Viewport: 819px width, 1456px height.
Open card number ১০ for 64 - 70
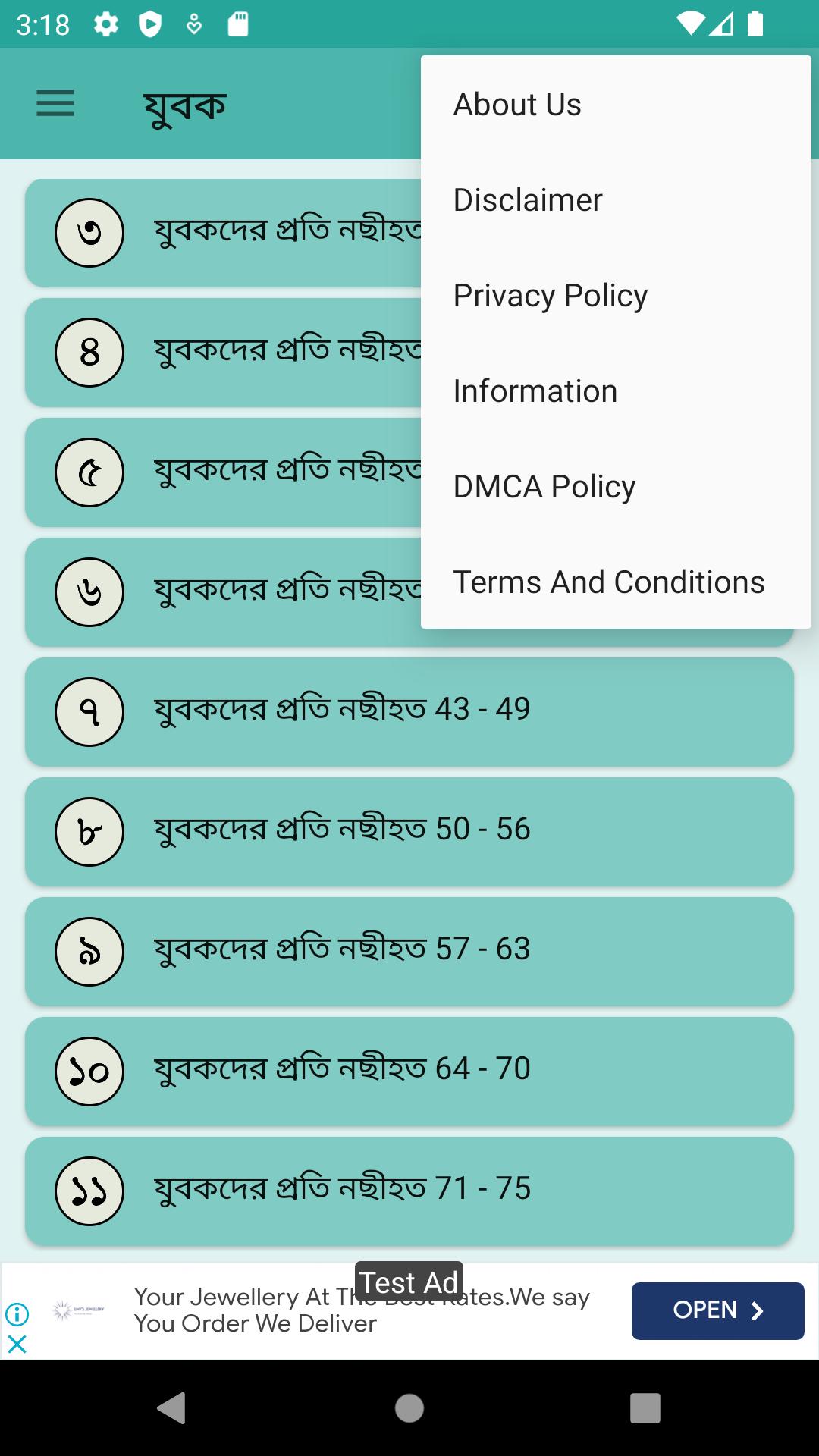[x=409, y=1071]
